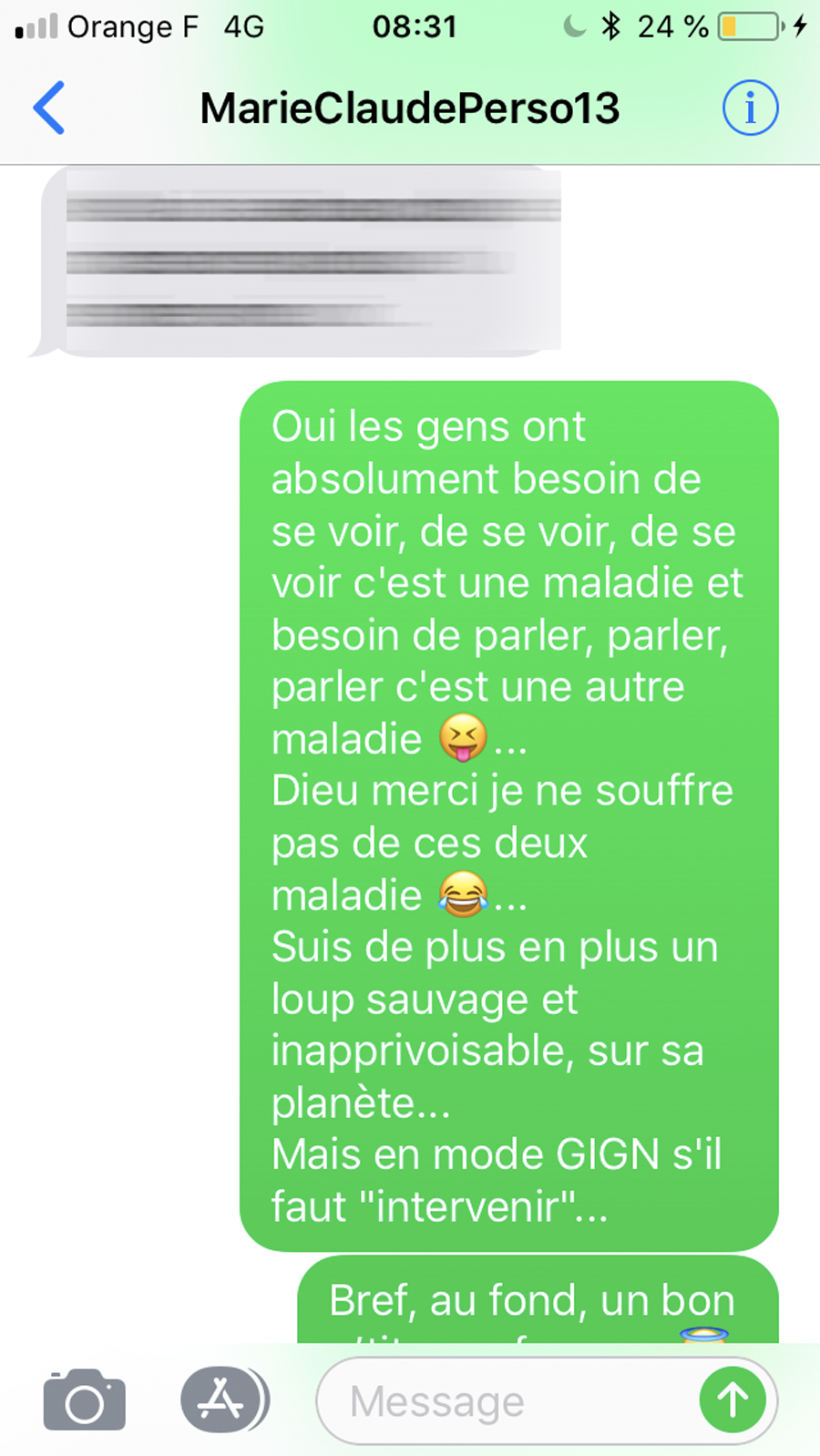Open conversation details info icon
This screenshot has width=820, height=1456.
pyautogui.click(x=750, y=108)
